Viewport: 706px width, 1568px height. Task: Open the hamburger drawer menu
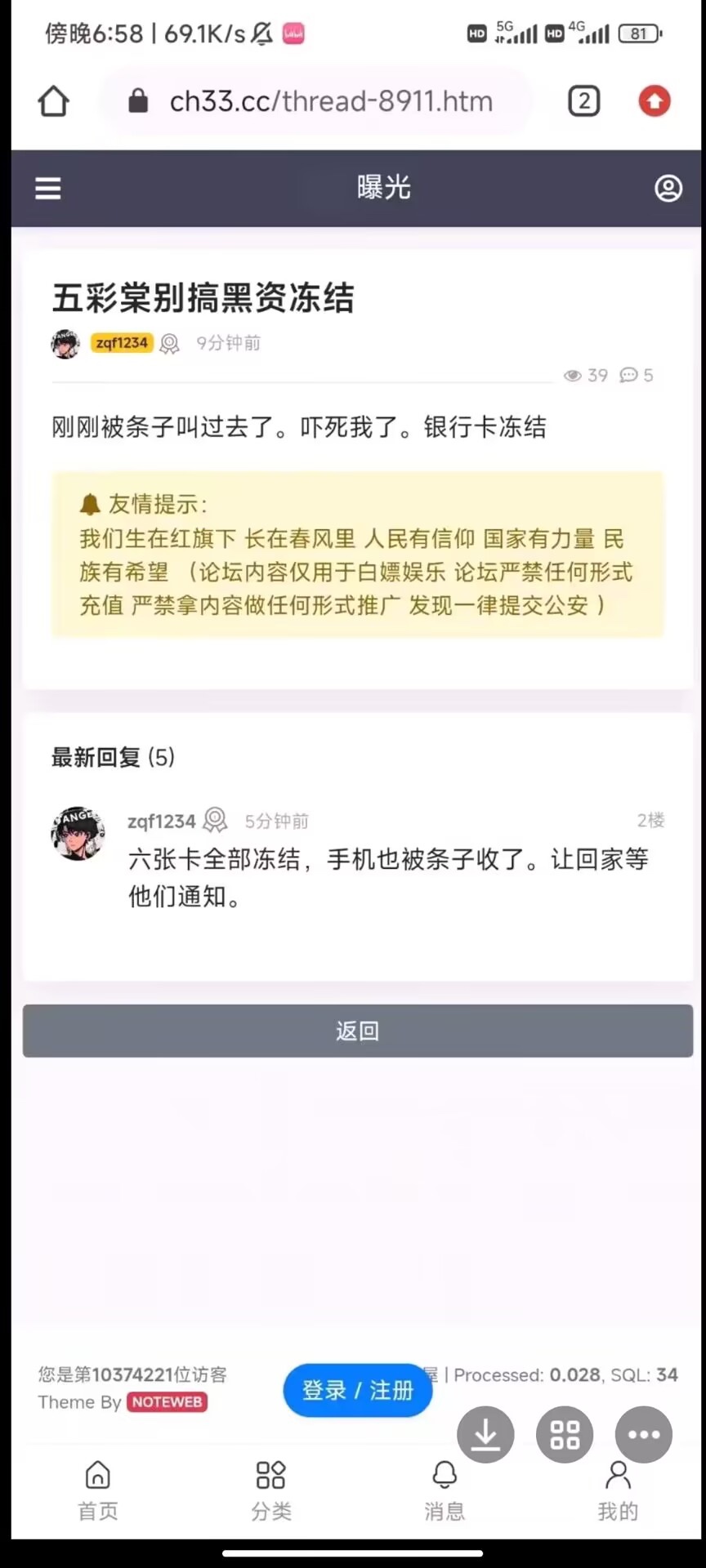click(48, 189)
